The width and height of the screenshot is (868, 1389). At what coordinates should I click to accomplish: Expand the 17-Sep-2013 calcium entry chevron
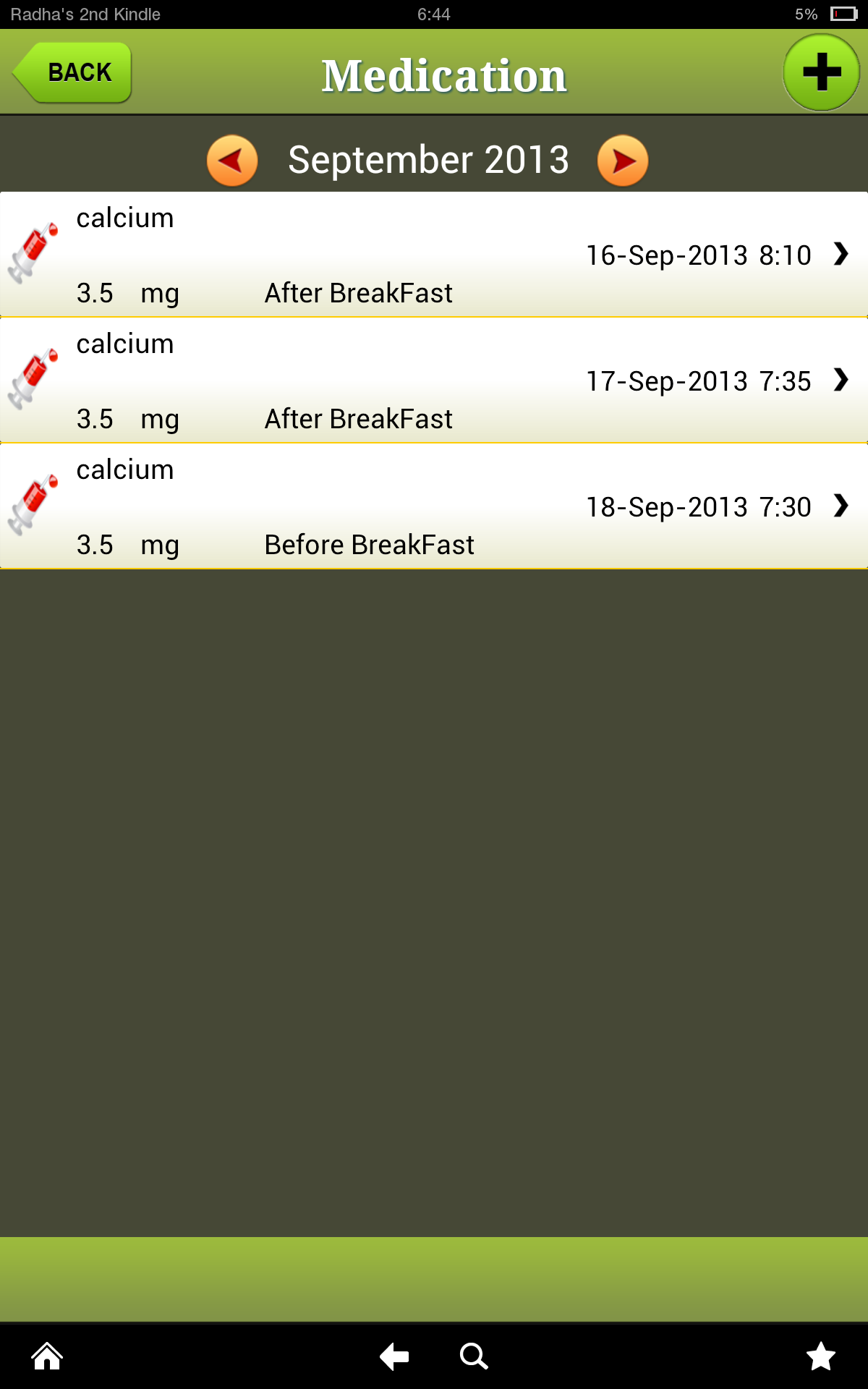[x=840, y=380]
